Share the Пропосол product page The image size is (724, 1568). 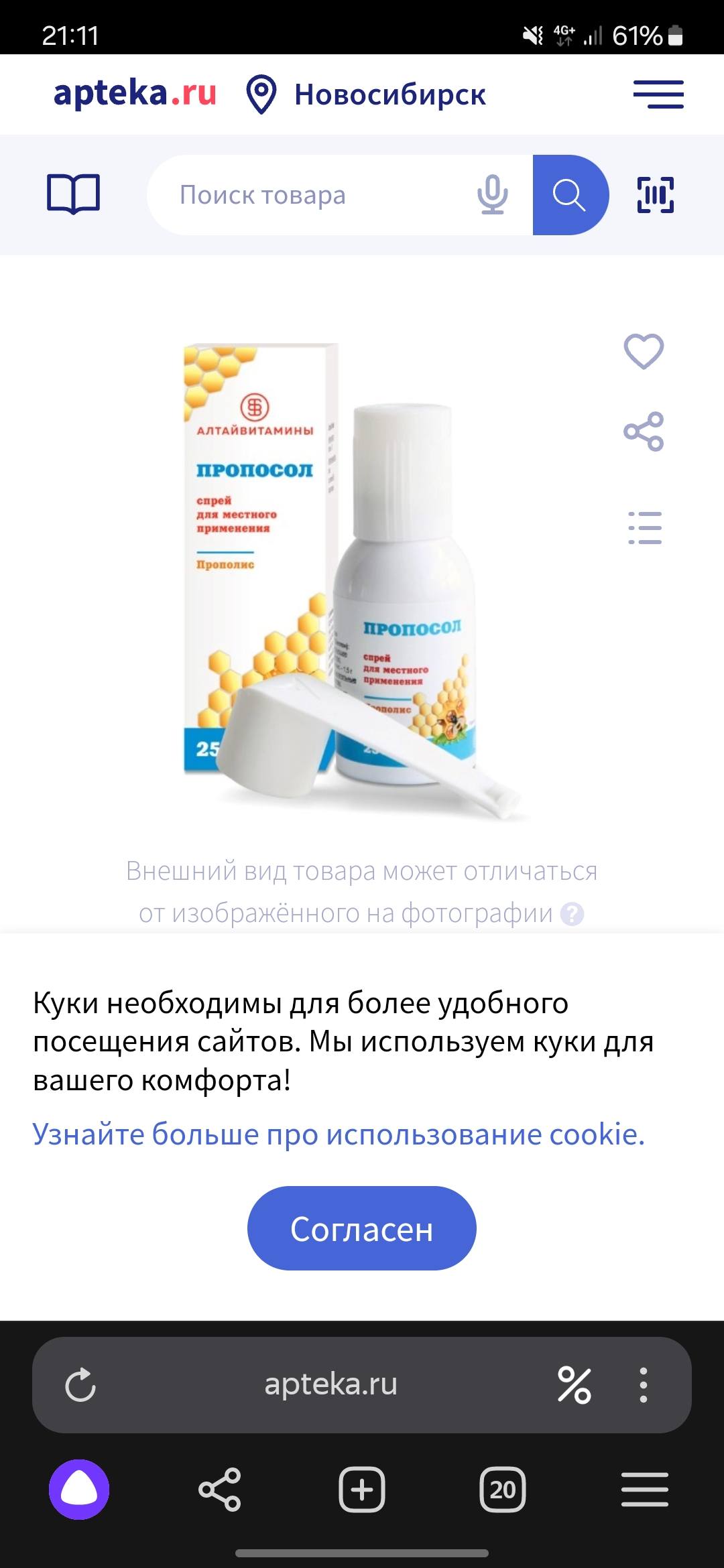click(643, 432)
